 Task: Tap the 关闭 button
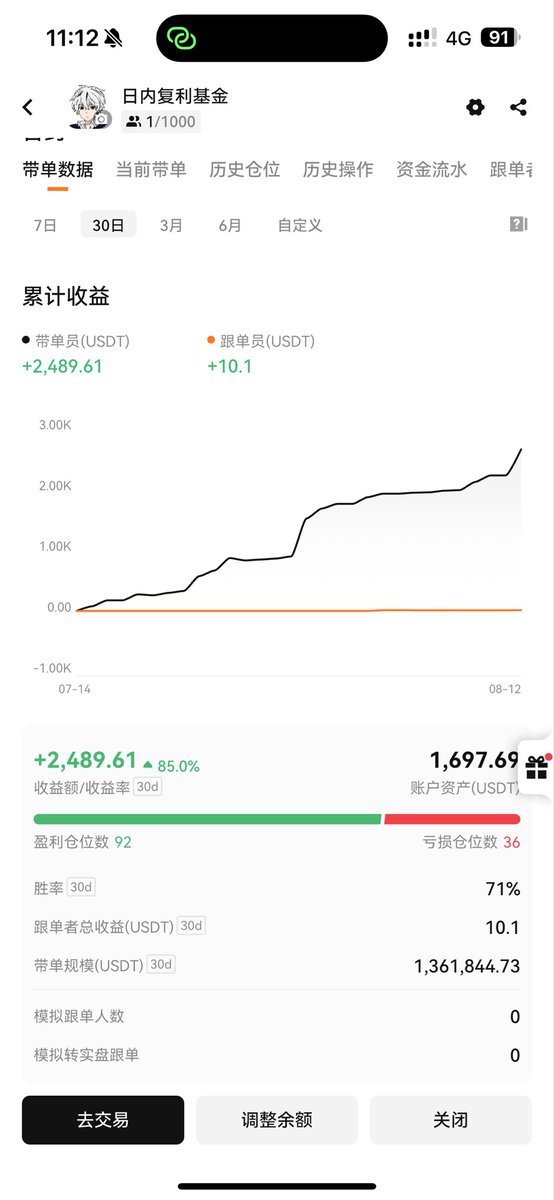click(x=450, y=1120)
